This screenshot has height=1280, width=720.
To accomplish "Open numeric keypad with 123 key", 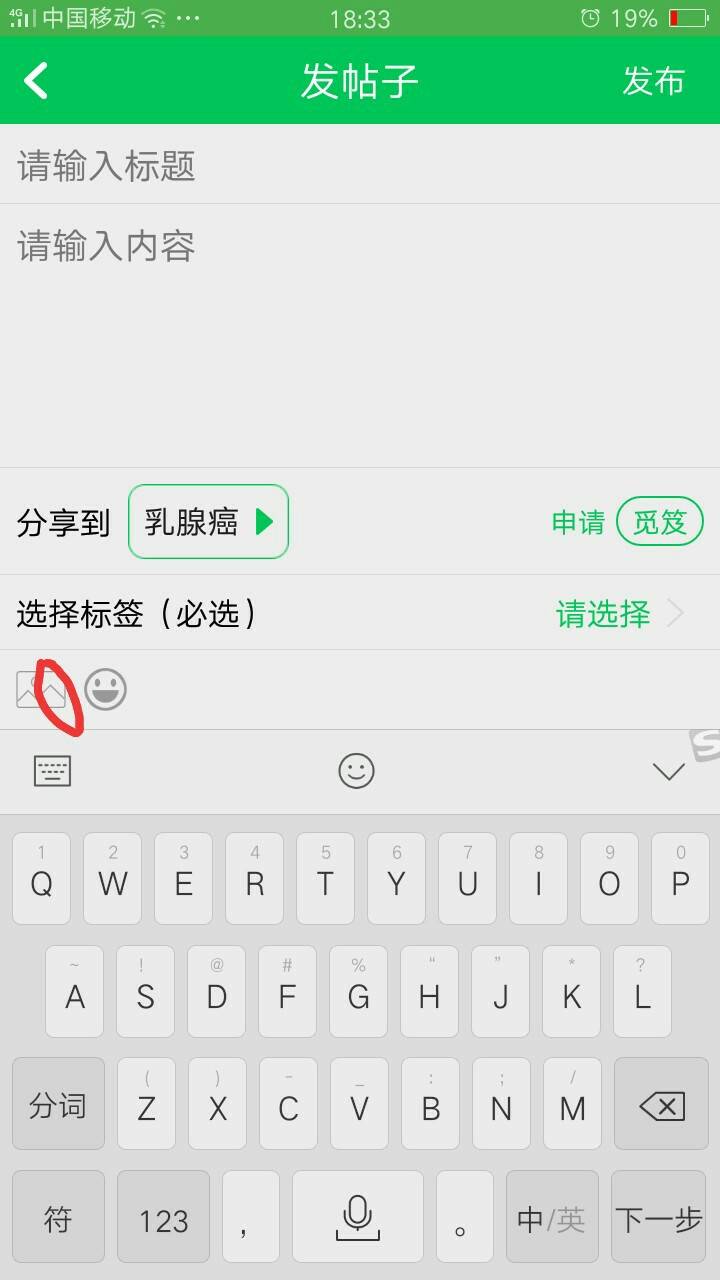I will (164, 1219).
